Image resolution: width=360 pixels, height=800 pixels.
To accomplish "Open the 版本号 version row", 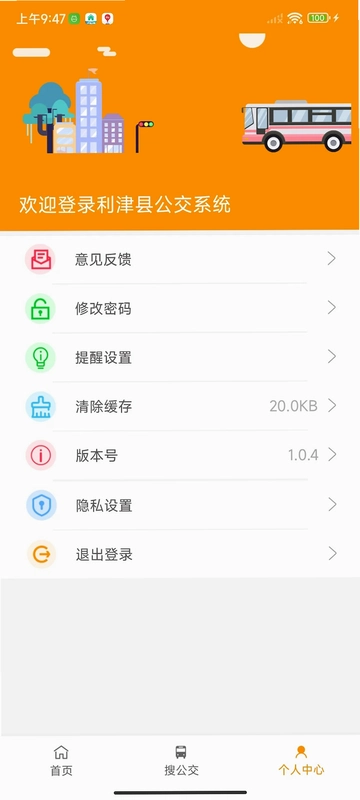I will [180, 455].
